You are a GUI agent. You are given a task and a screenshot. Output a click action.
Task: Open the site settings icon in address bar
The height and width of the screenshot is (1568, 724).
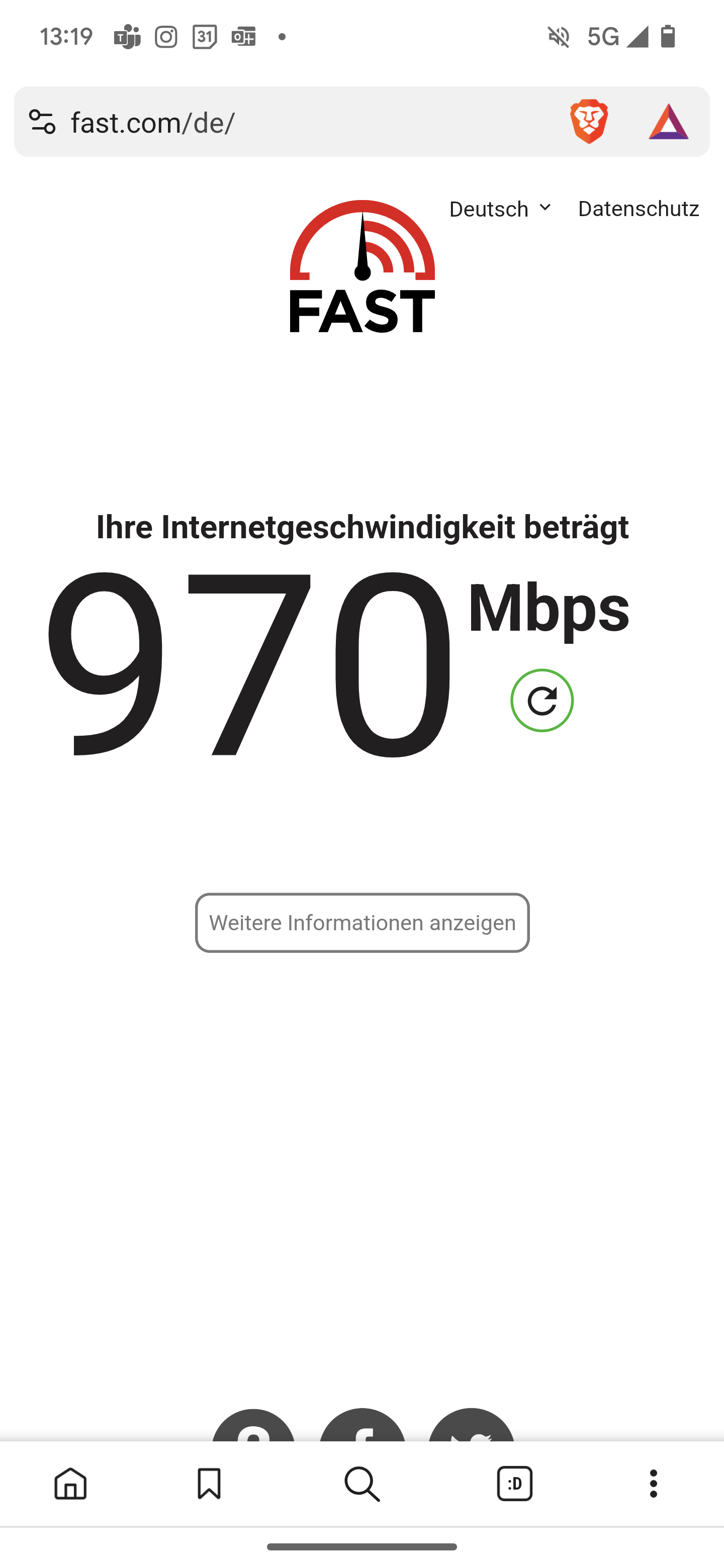click(x=42, y=122)
